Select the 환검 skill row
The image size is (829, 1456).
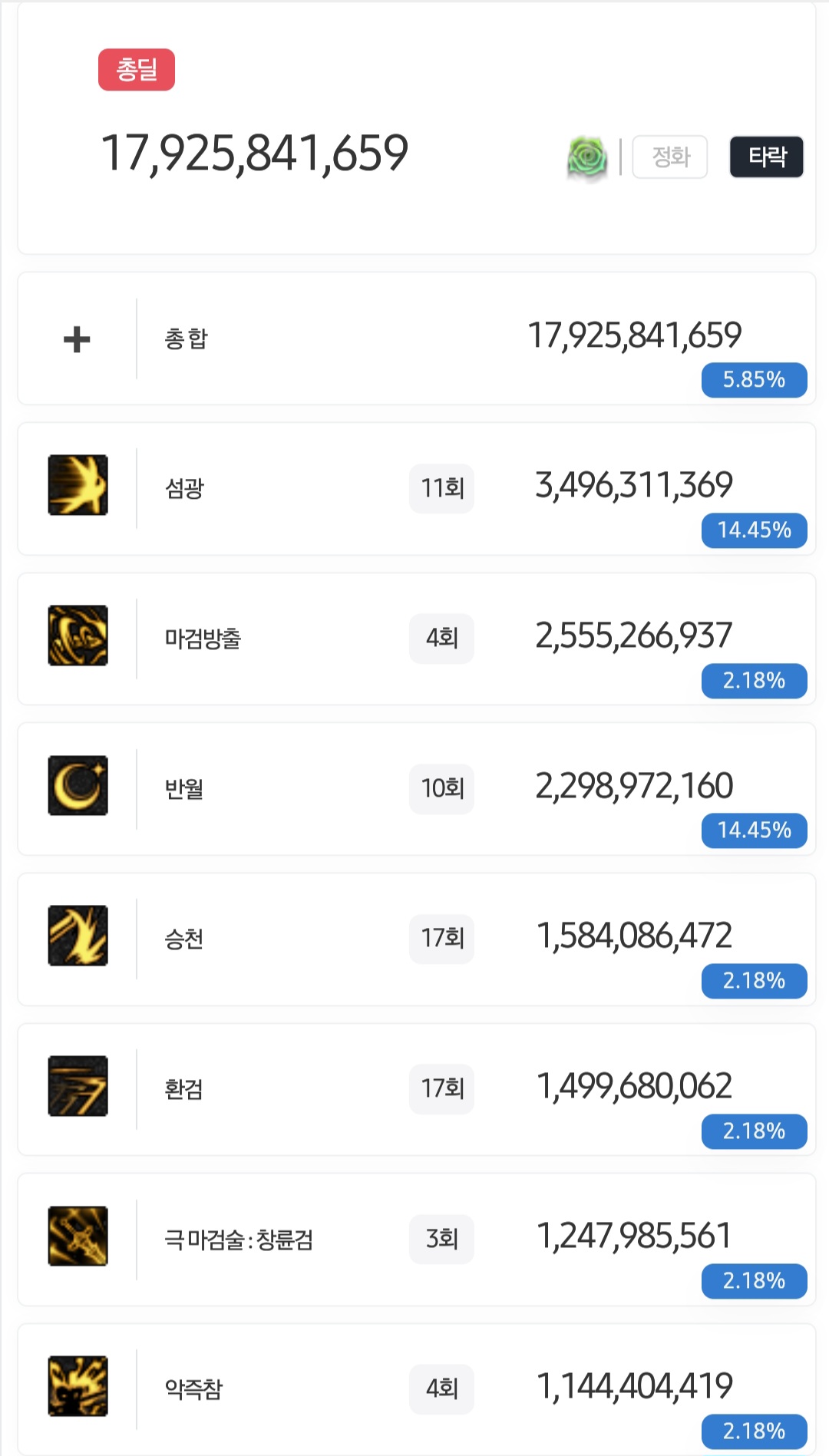click(416, 1089)
